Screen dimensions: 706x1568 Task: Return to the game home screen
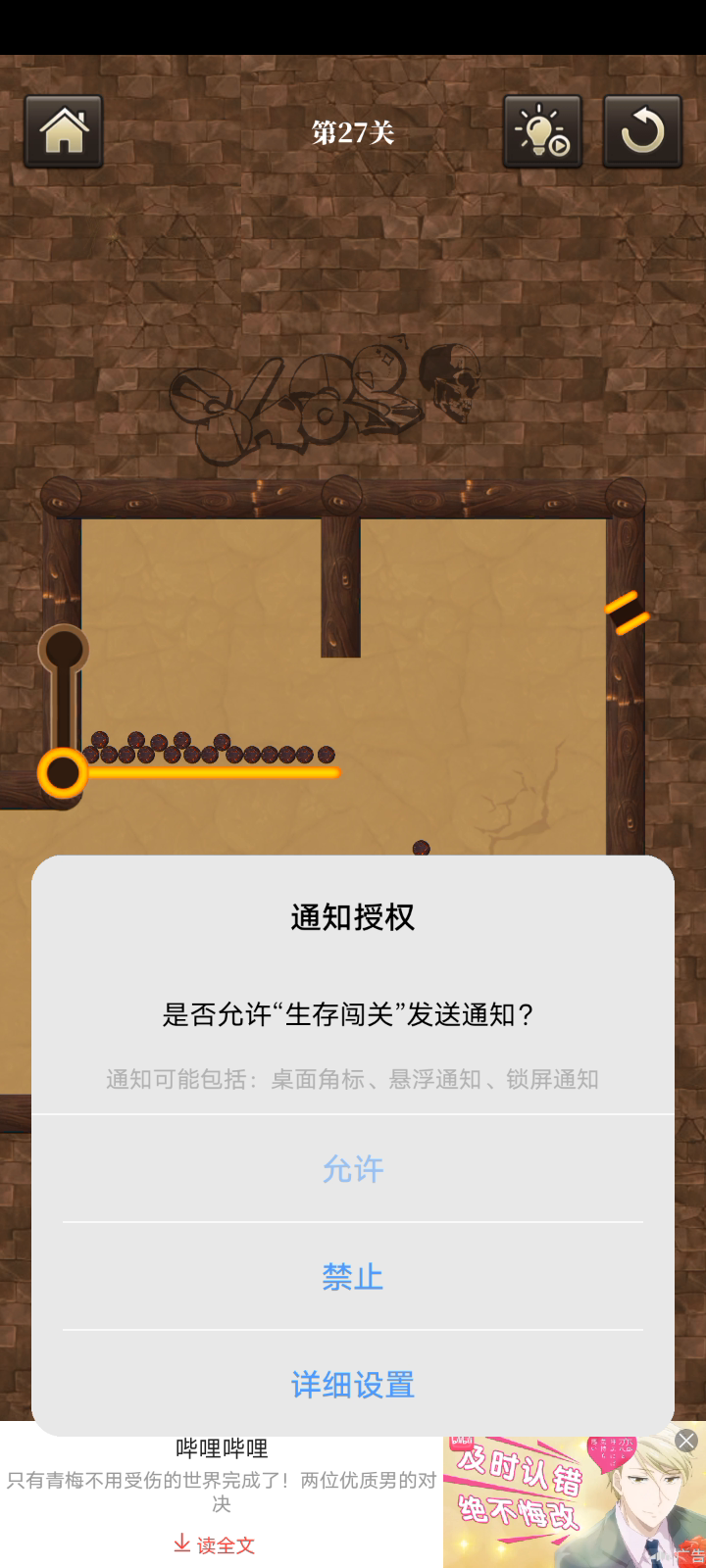pos(64,131)
